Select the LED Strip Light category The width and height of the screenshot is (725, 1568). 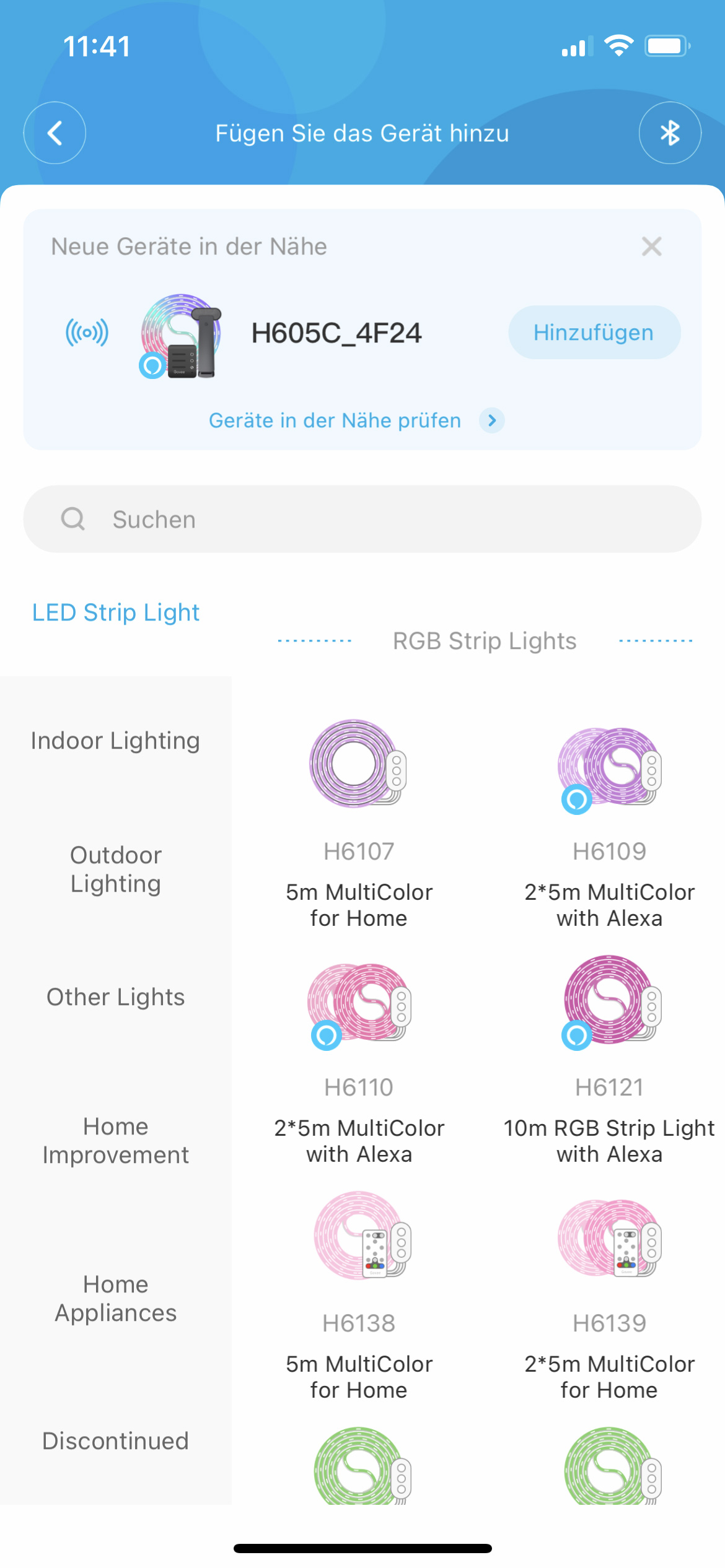pyautogui.click(x=116, y=612)
